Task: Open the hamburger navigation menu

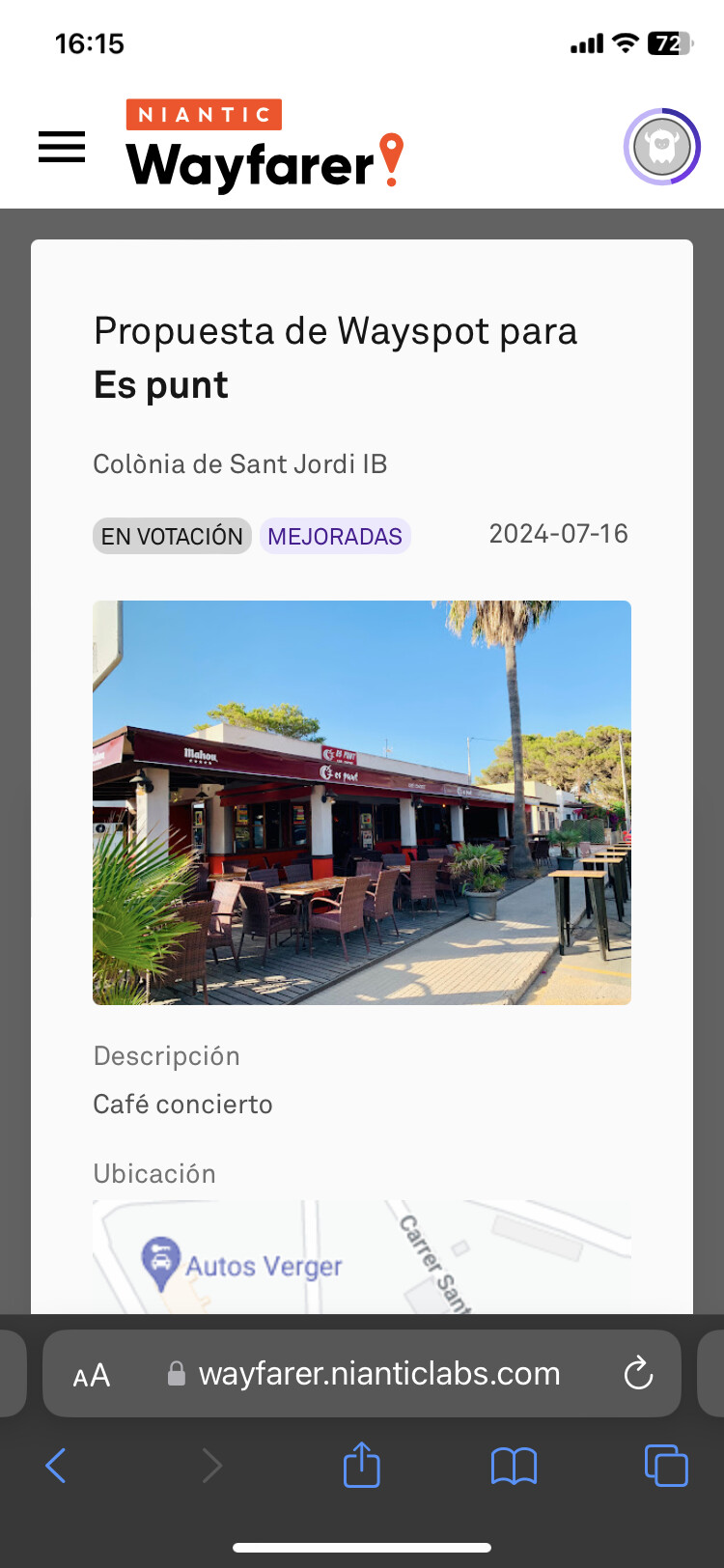Action: [x=62, y=147]
